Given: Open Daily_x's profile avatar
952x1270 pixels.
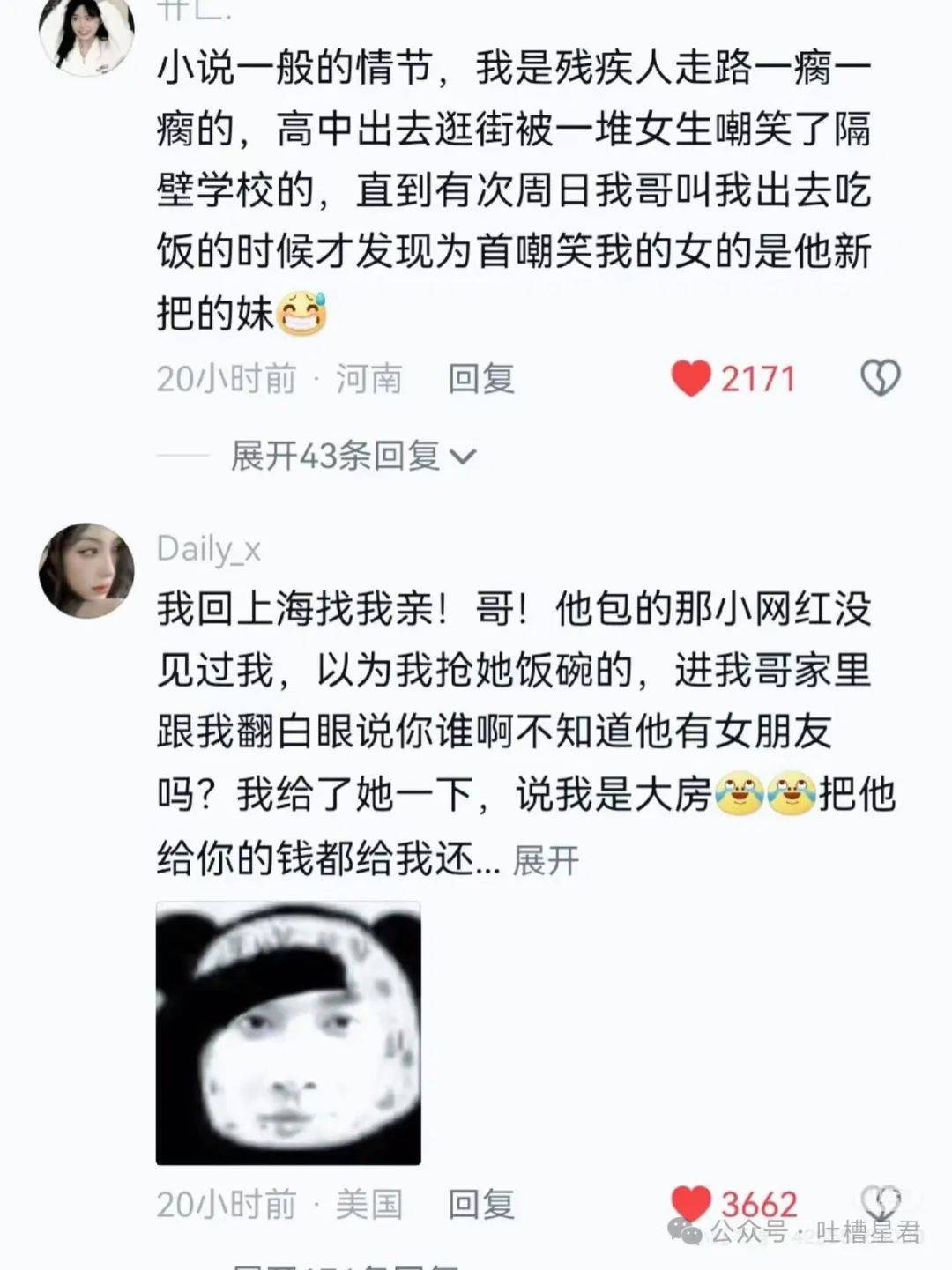Looking at the screenshot, I should point(86,571).
